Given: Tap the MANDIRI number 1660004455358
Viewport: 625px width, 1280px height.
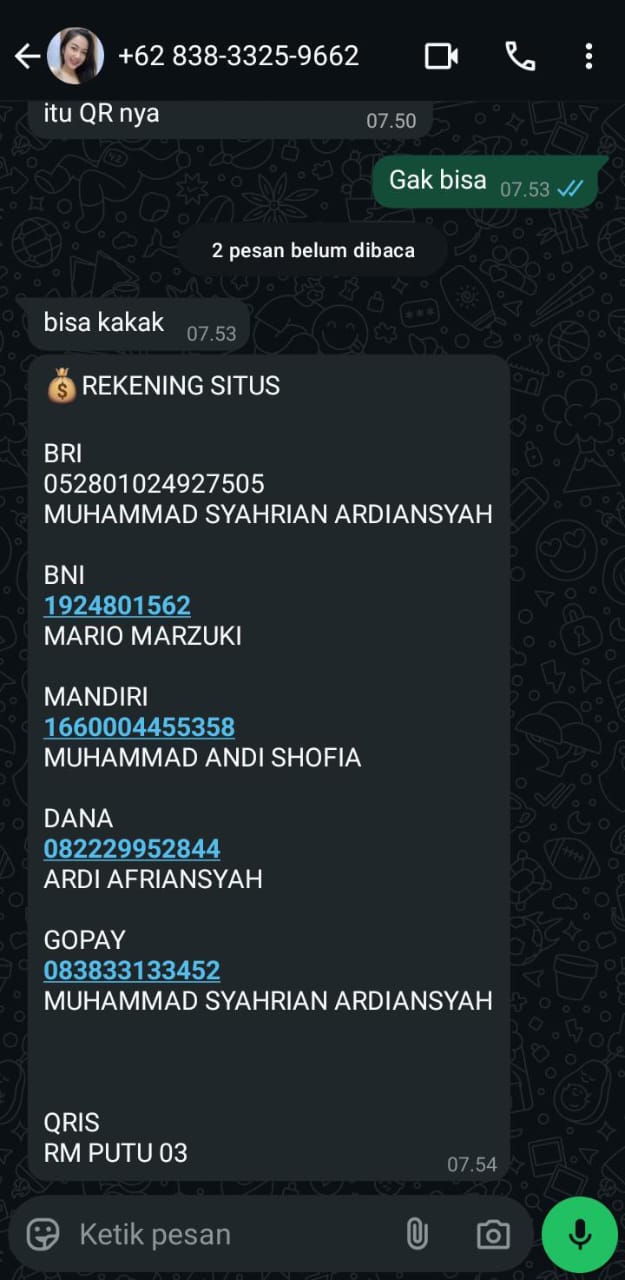Looking at the screenshot, I should pyautogui.click(x=139, y=727).
